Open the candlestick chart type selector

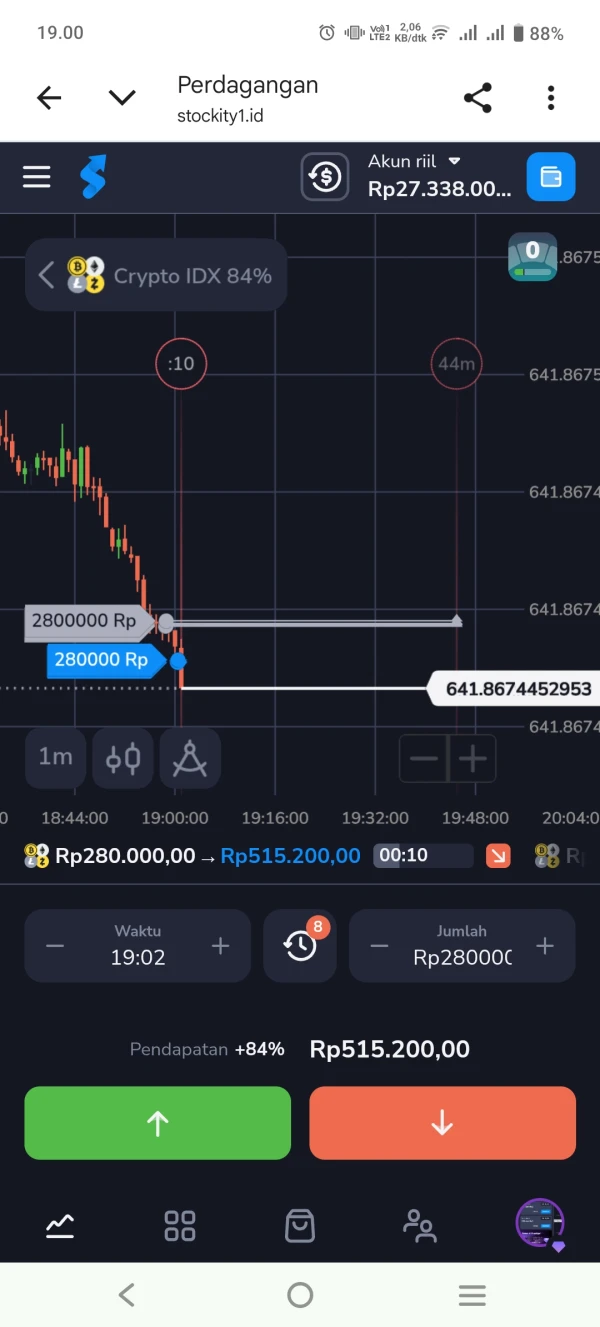[x=123, y=758]
